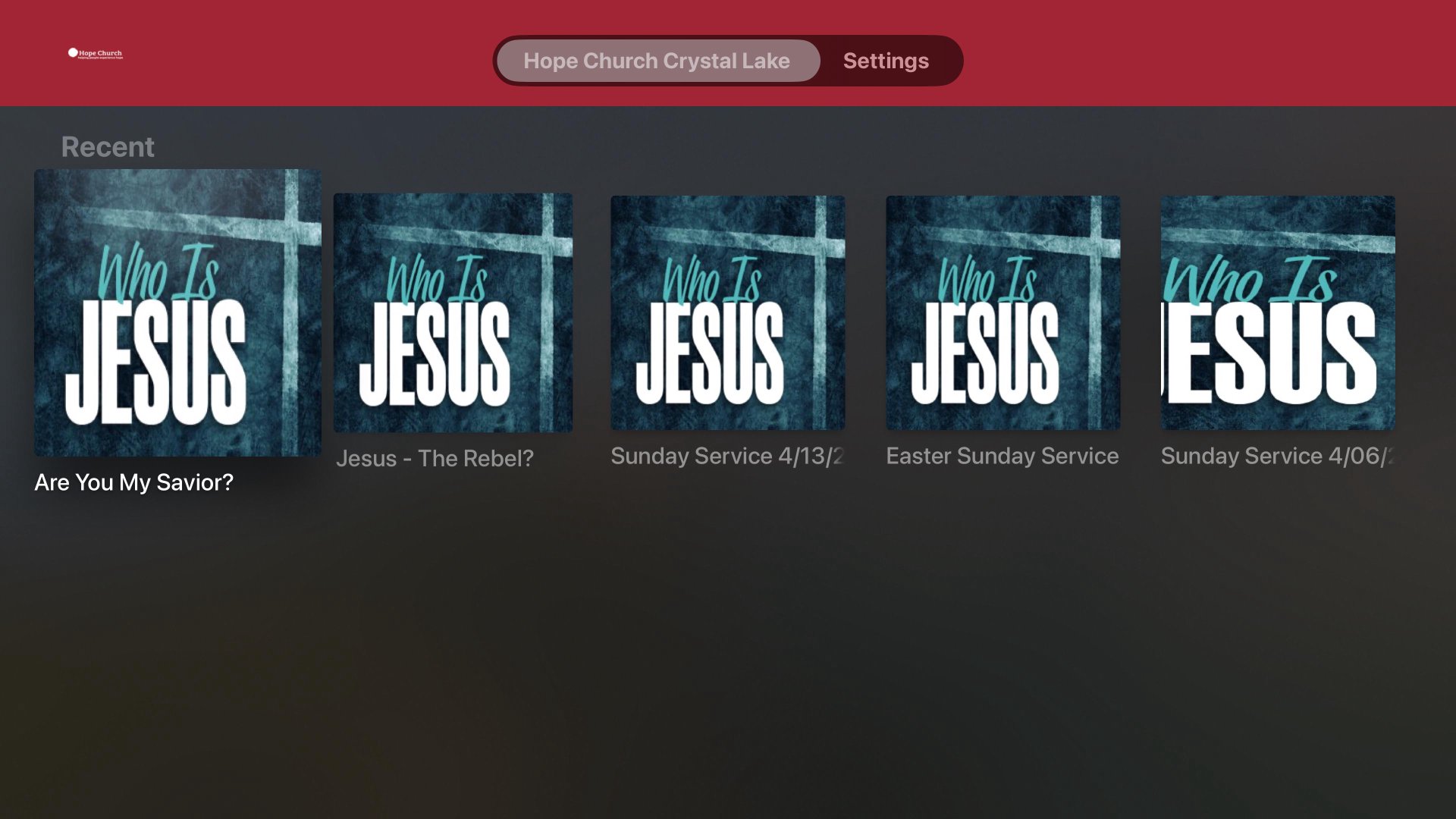
Task: Open Jesus - The Rebel? sermon
Action: coord(453,312)
